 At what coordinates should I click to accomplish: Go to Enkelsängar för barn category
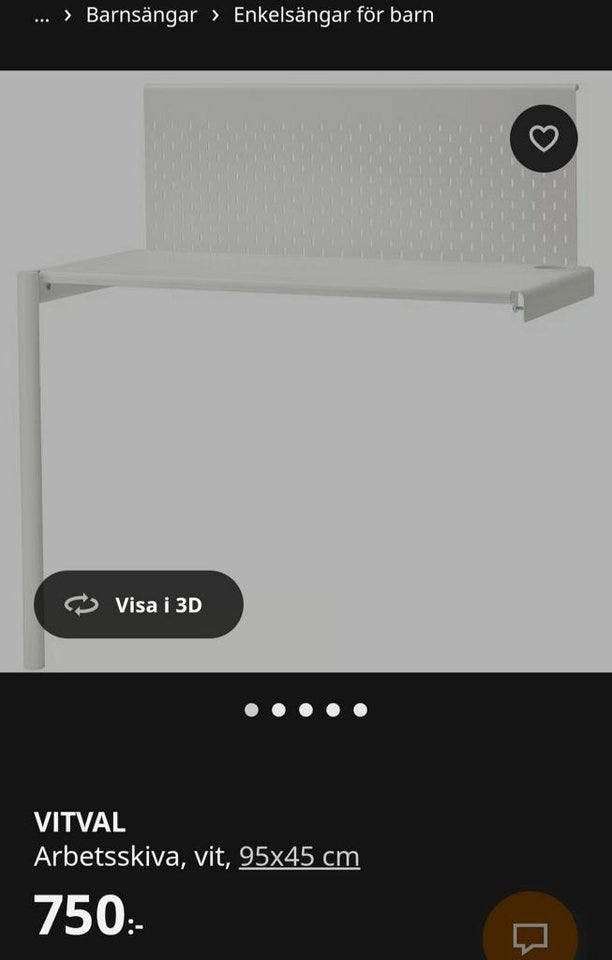(x=333, y=15)
